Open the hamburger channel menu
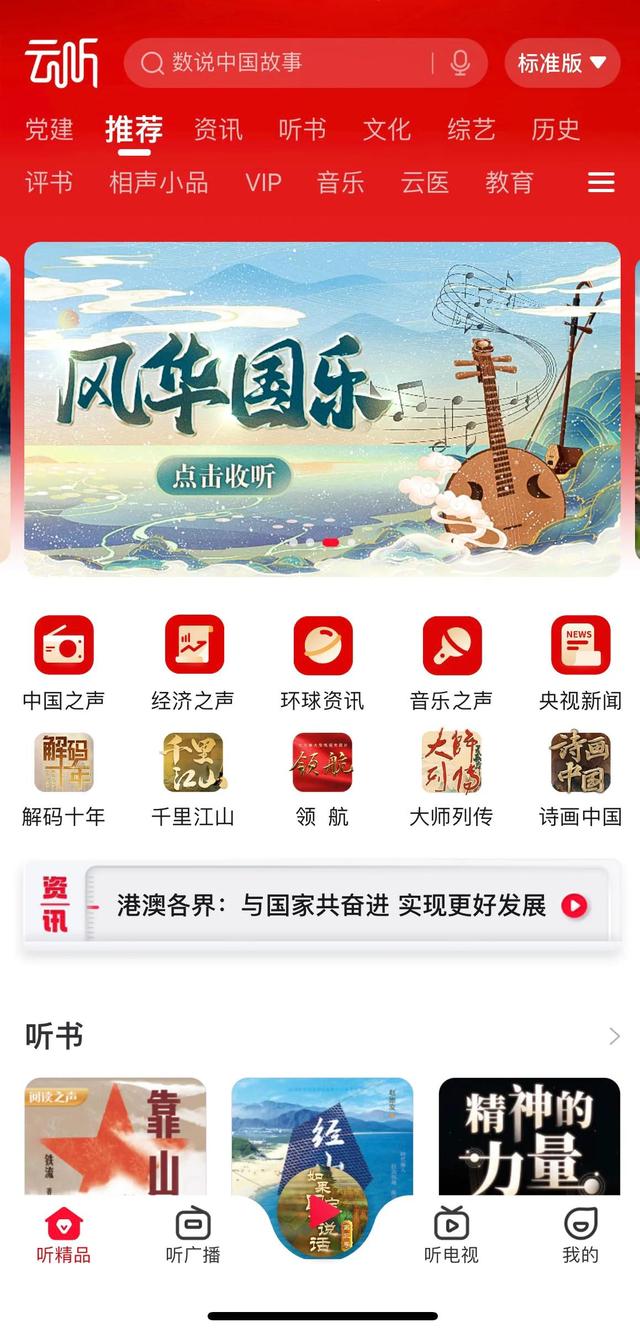640x1333 pixels. tap(601, 183)
